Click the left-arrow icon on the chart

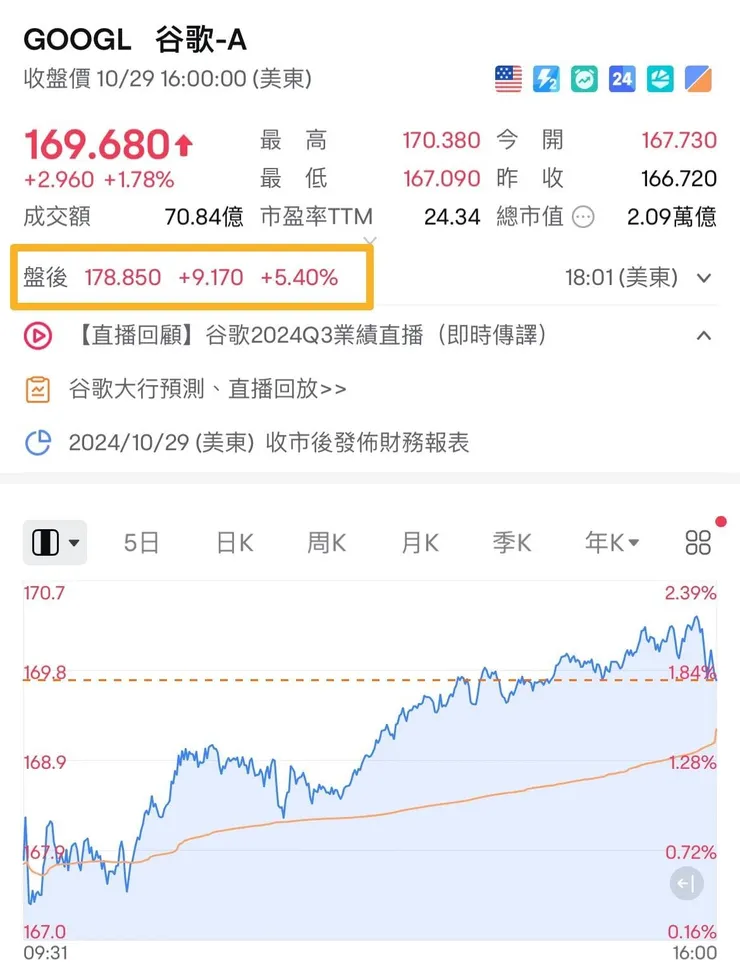point(686,884)
